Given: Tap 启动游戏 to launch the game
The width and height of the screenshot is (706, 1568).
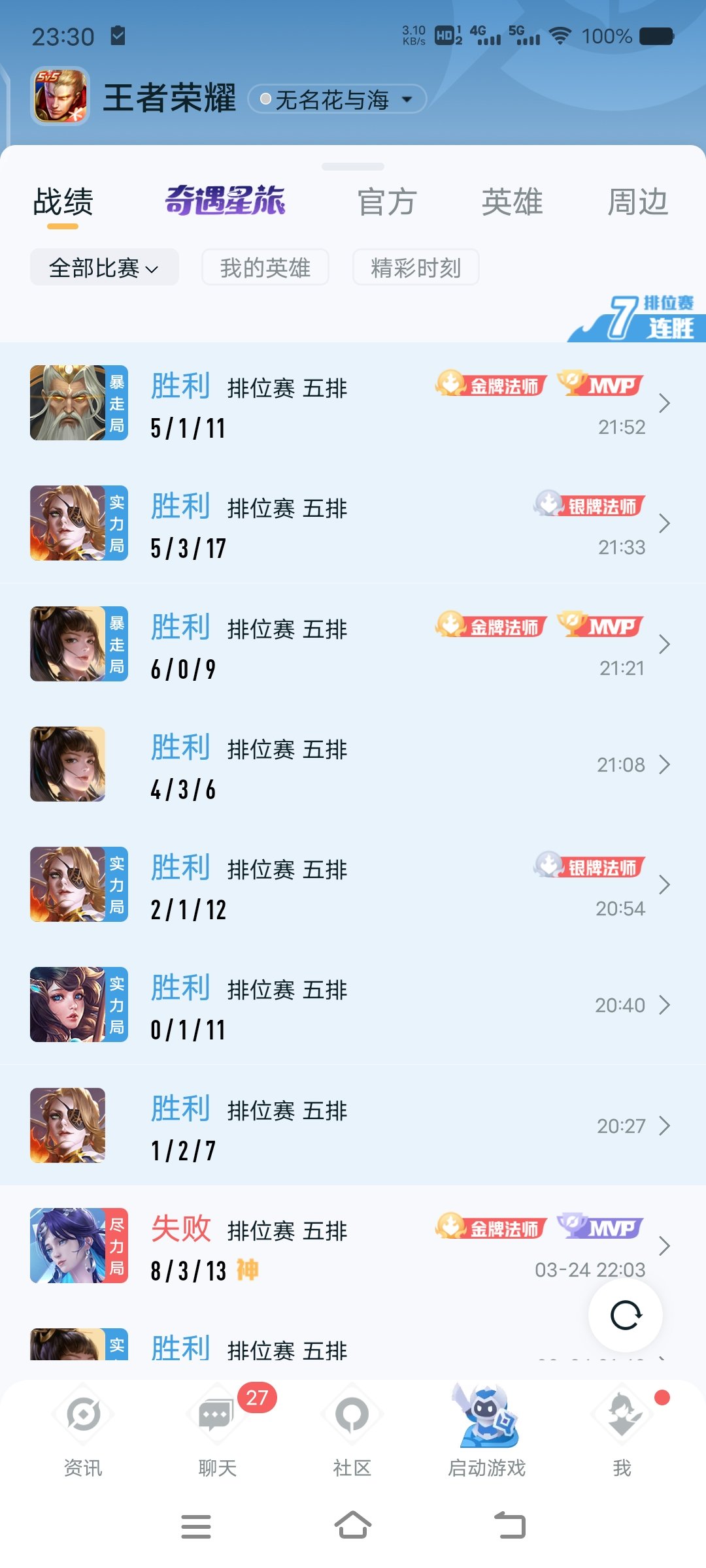Looking at the screenshot, I should 486,1431.
